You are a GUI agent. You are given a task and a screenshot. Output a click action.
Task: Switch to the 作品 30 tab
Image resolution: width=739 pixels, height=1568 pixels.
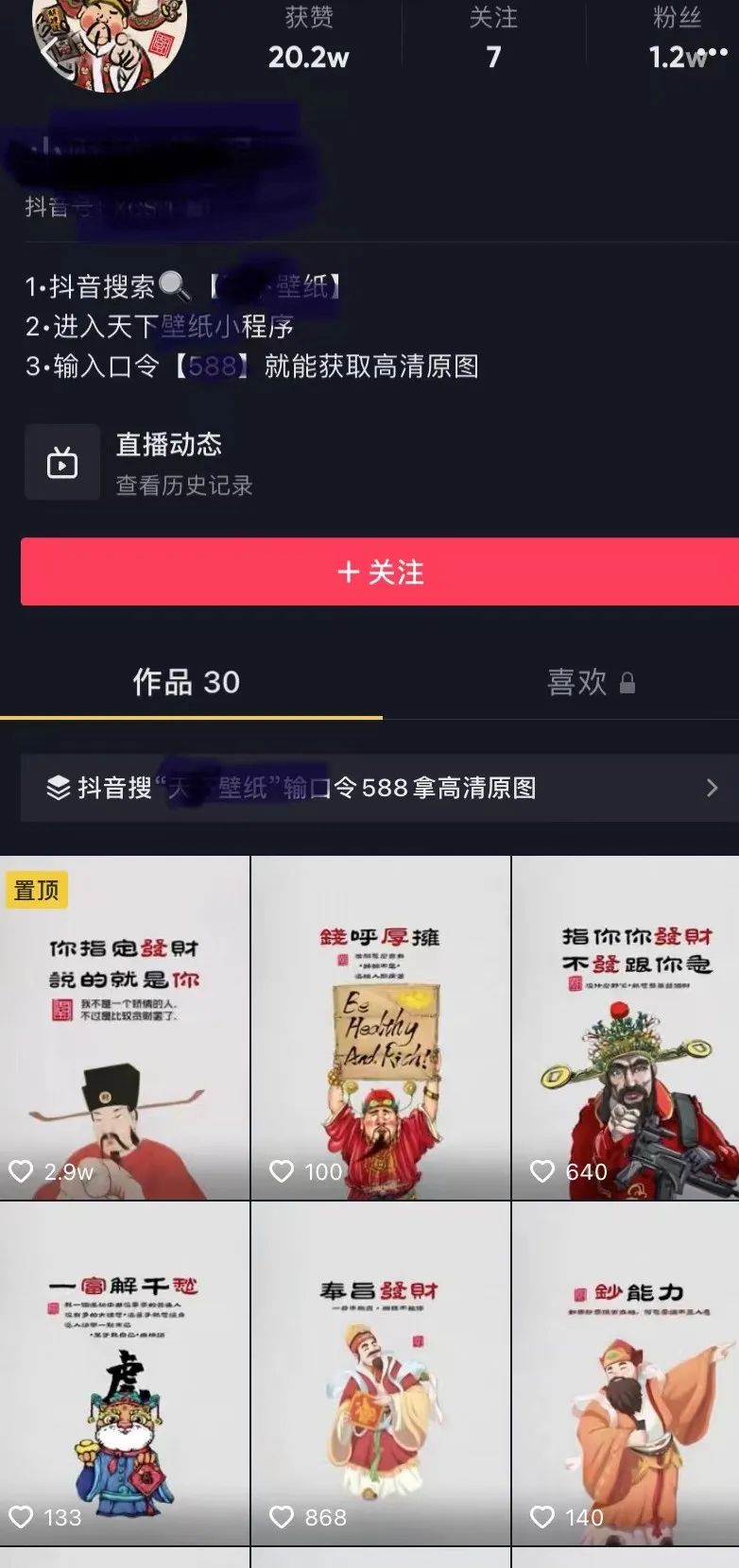point(186,682)
